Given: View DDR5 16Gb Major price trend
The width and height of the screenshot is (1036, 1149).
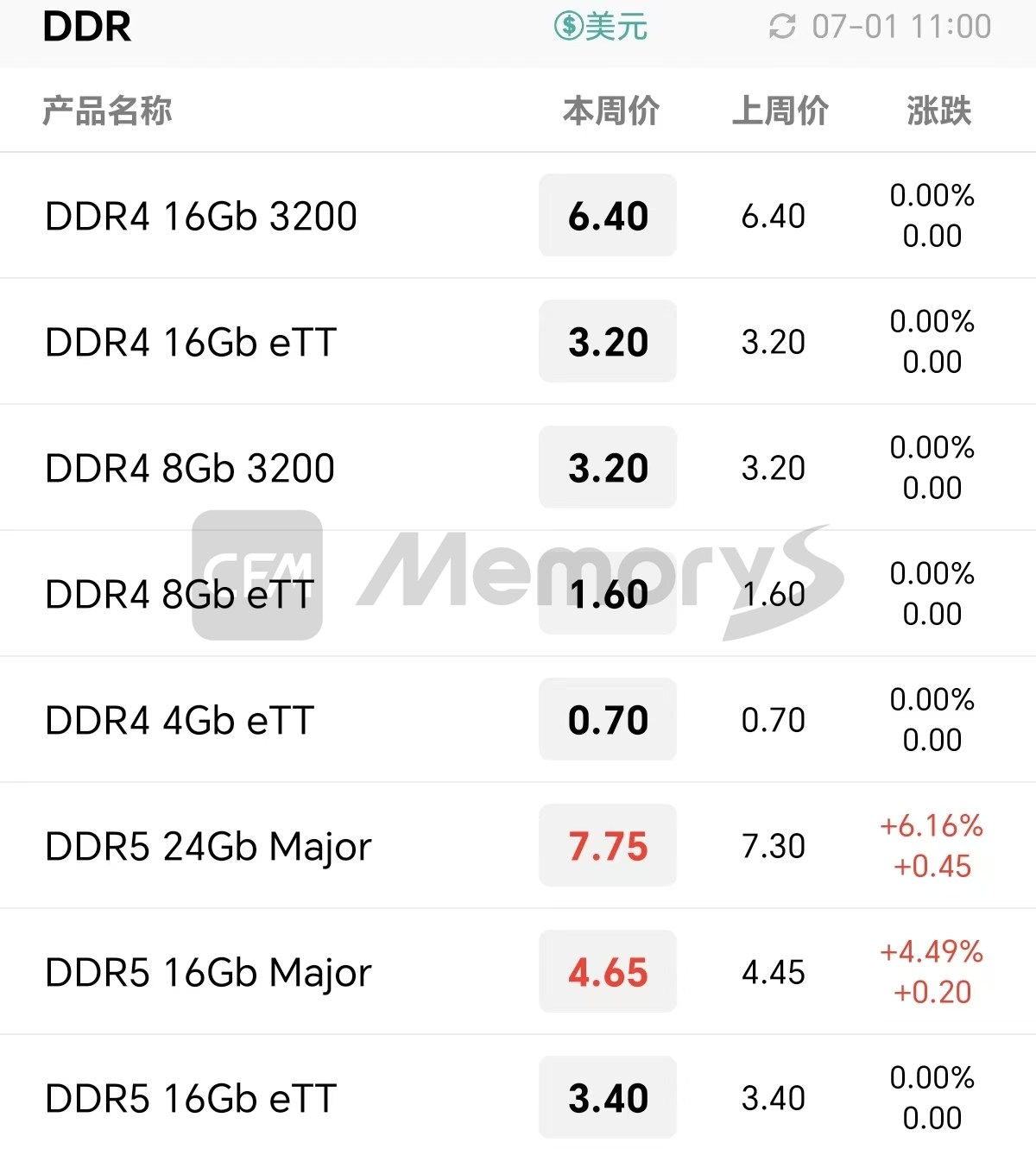Looking at the screenshot, I should click(x=208, y=972).
